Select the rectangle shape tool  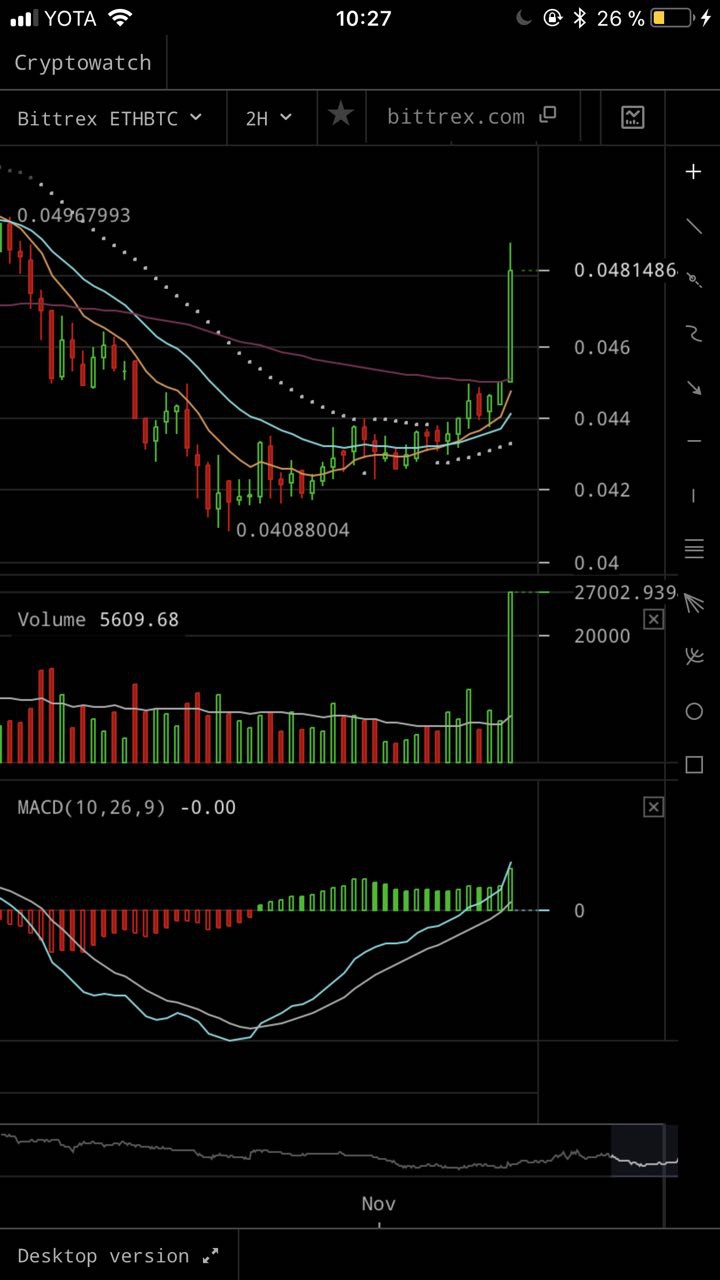point(693,765)
